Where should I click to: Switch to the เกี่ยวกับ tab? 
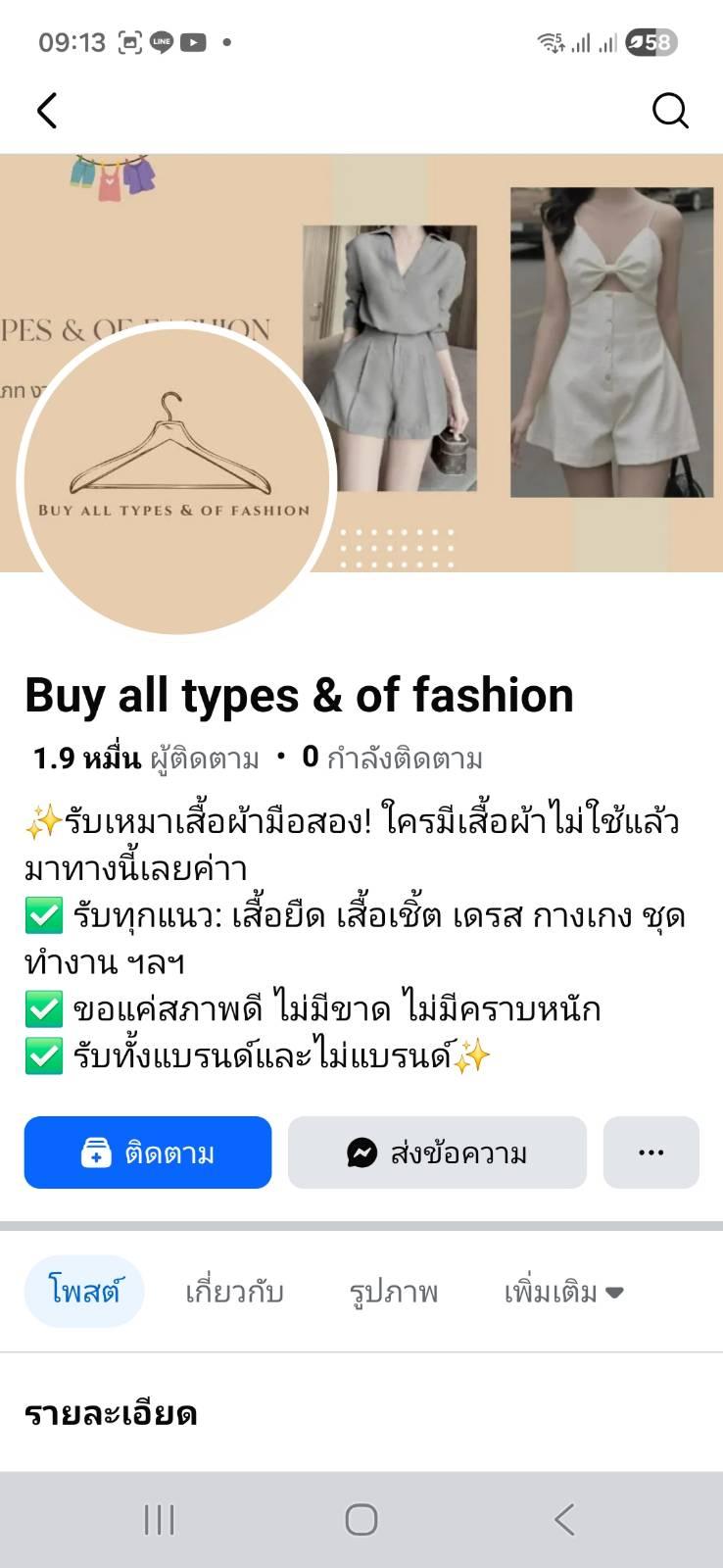(234, 1292)
